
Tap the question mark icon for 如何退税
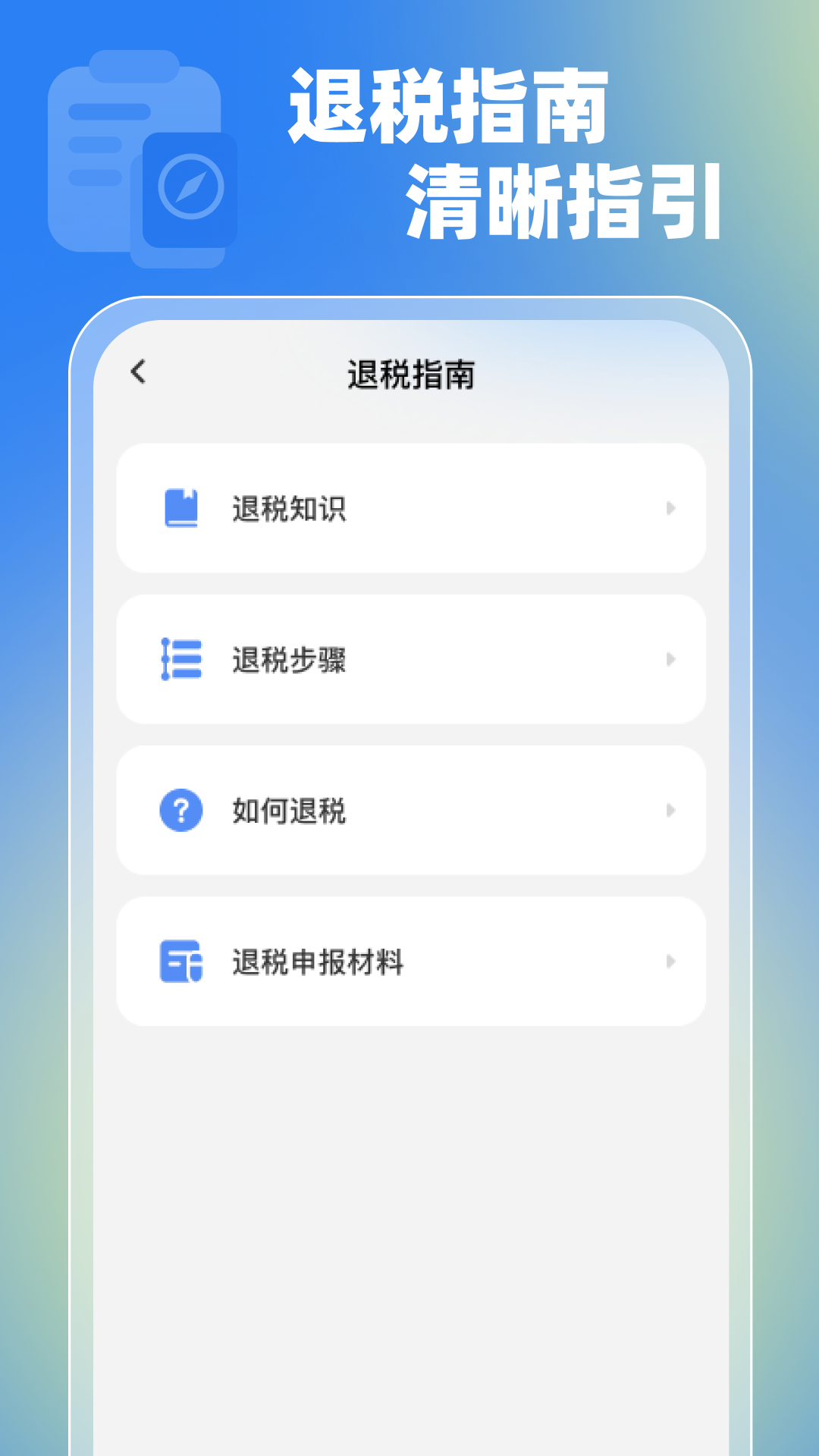[180, 811]
